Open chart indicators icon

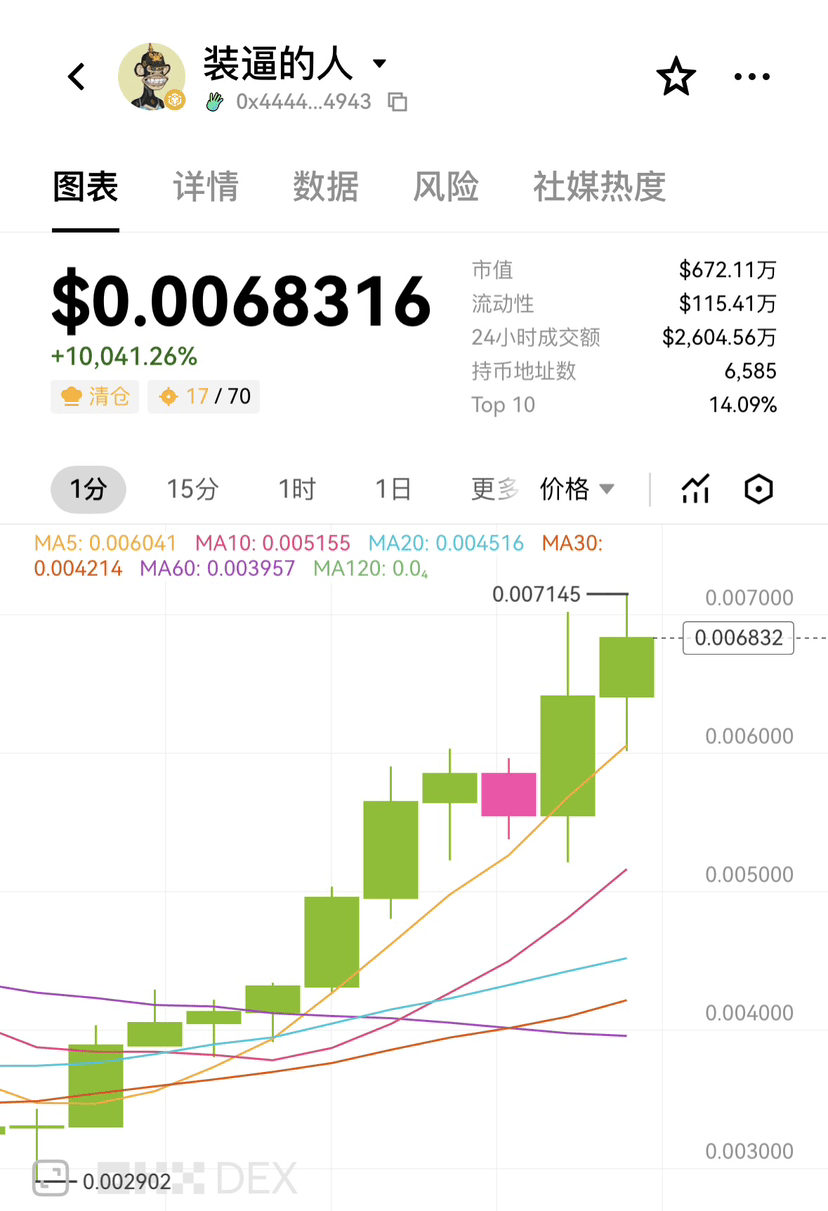695,489
